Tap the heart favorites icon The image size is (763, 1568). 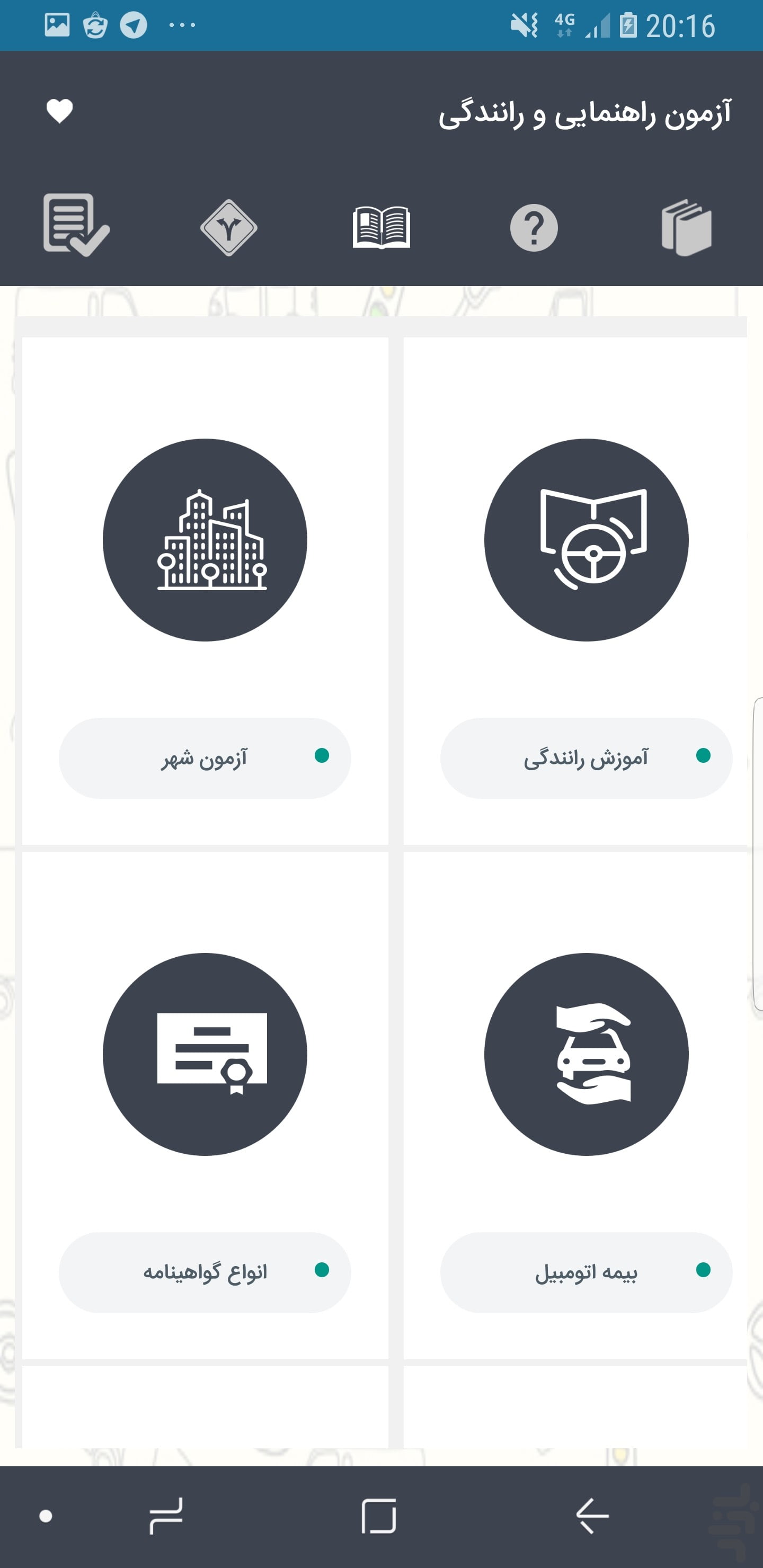coord(59,111)
